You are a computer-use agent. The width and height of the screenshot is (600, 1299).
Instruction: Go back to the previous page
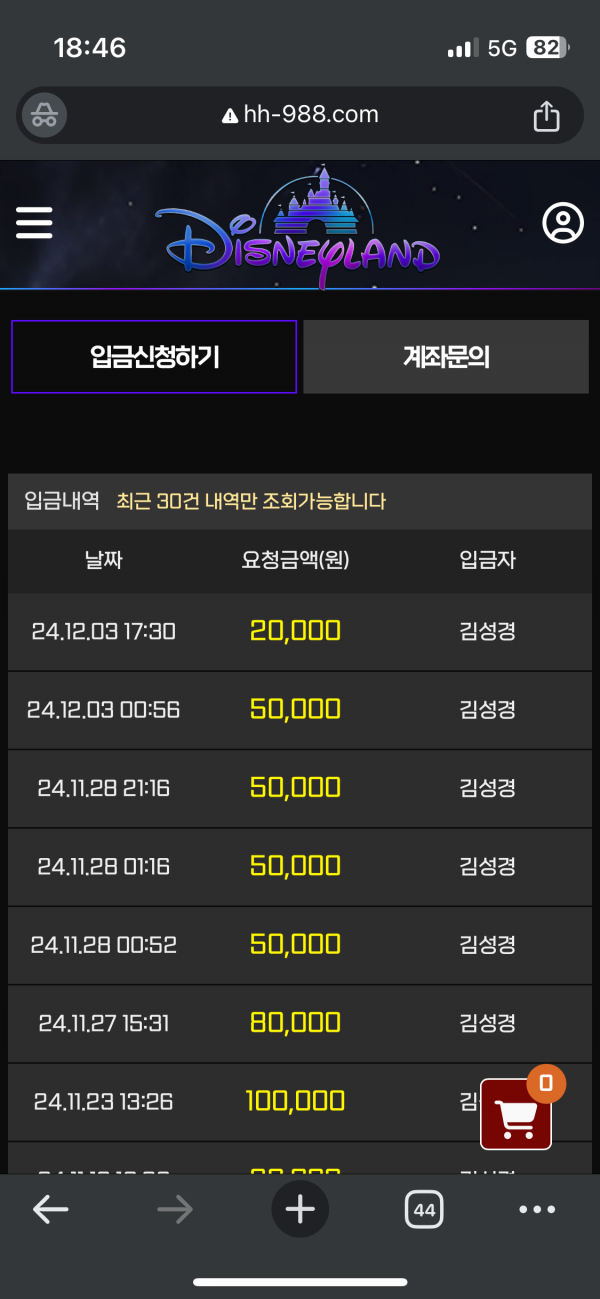click(50, 1210)
